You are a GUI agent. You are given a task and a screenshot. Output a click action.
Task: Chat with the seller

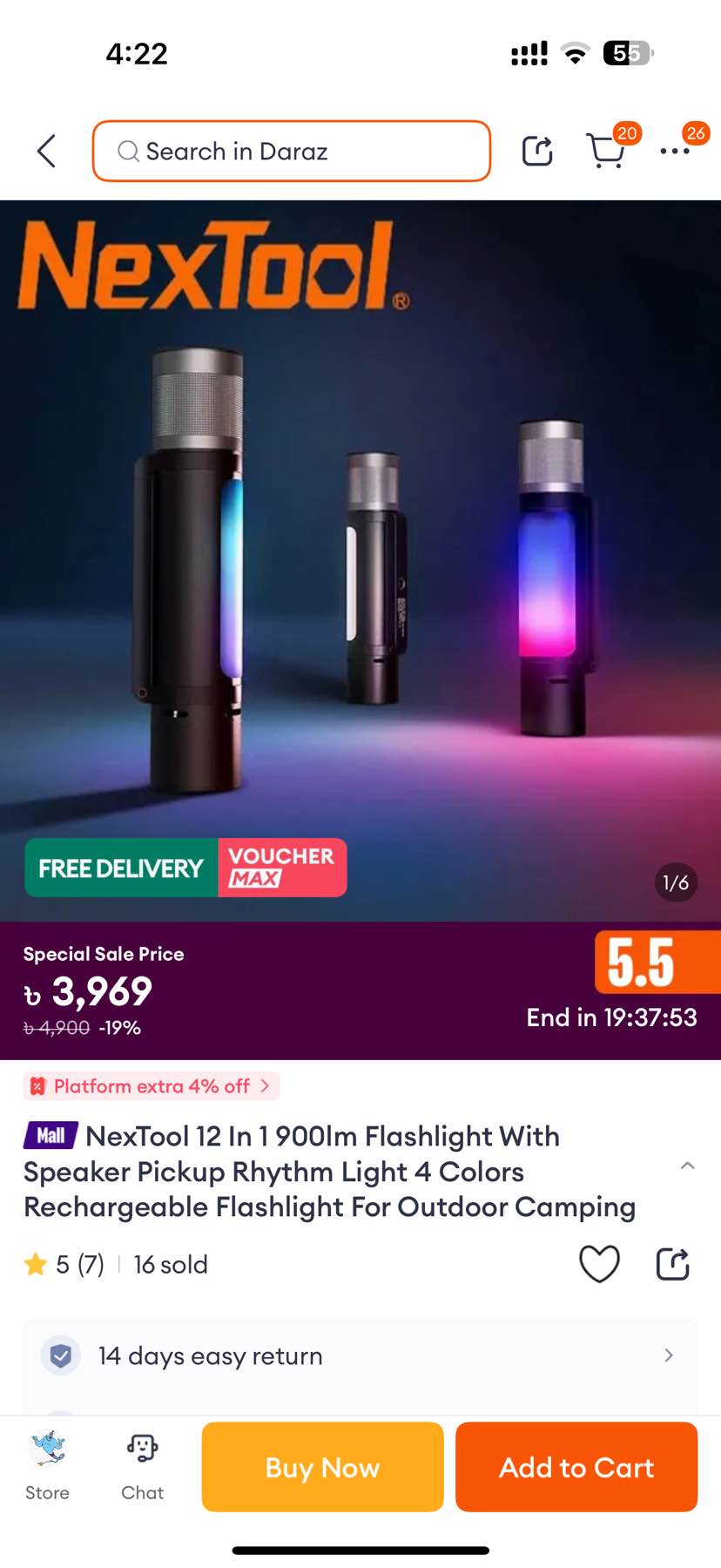[142, 1467]
